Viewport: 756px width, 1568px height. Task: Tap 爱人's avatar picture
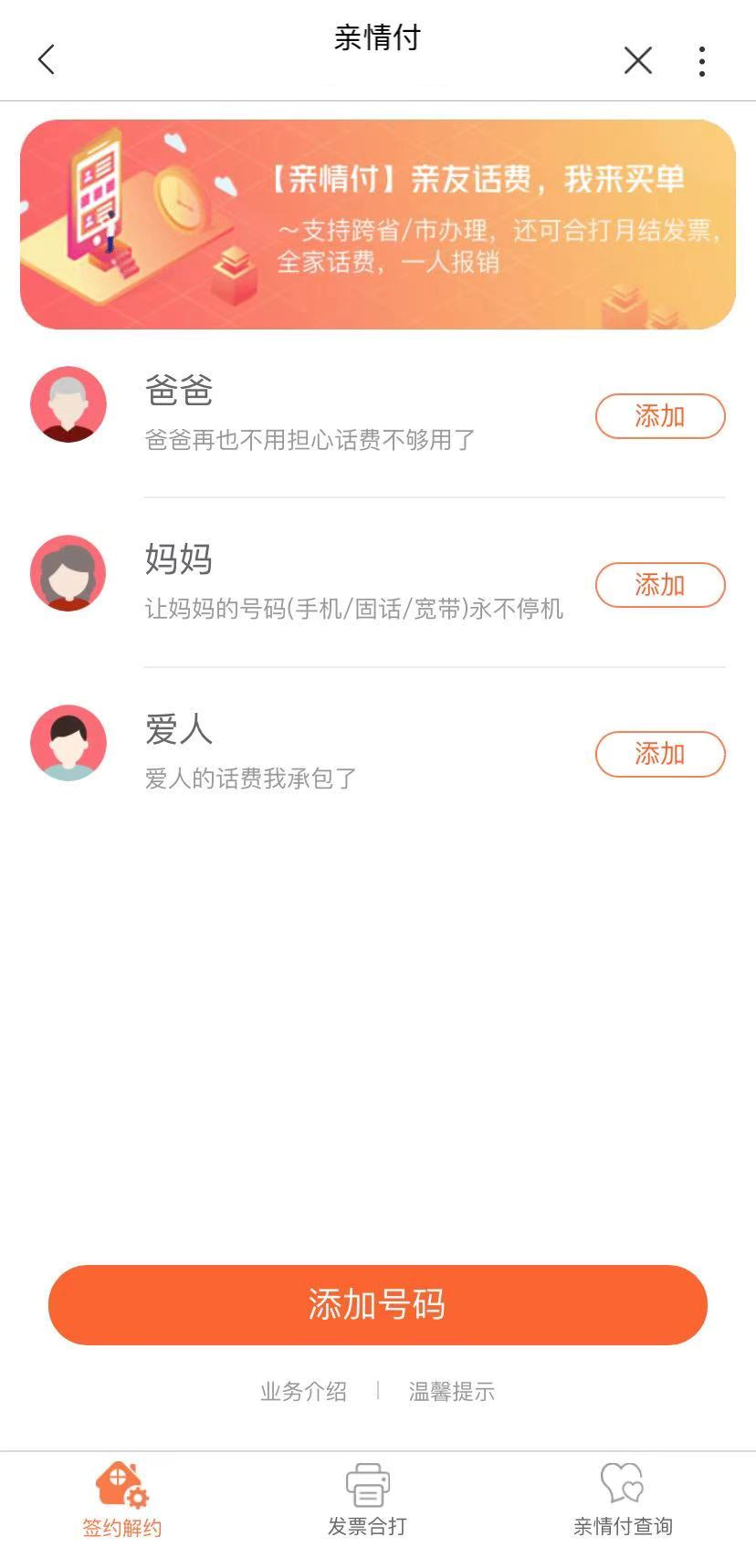pyautogui.click(x=68, y=743)
